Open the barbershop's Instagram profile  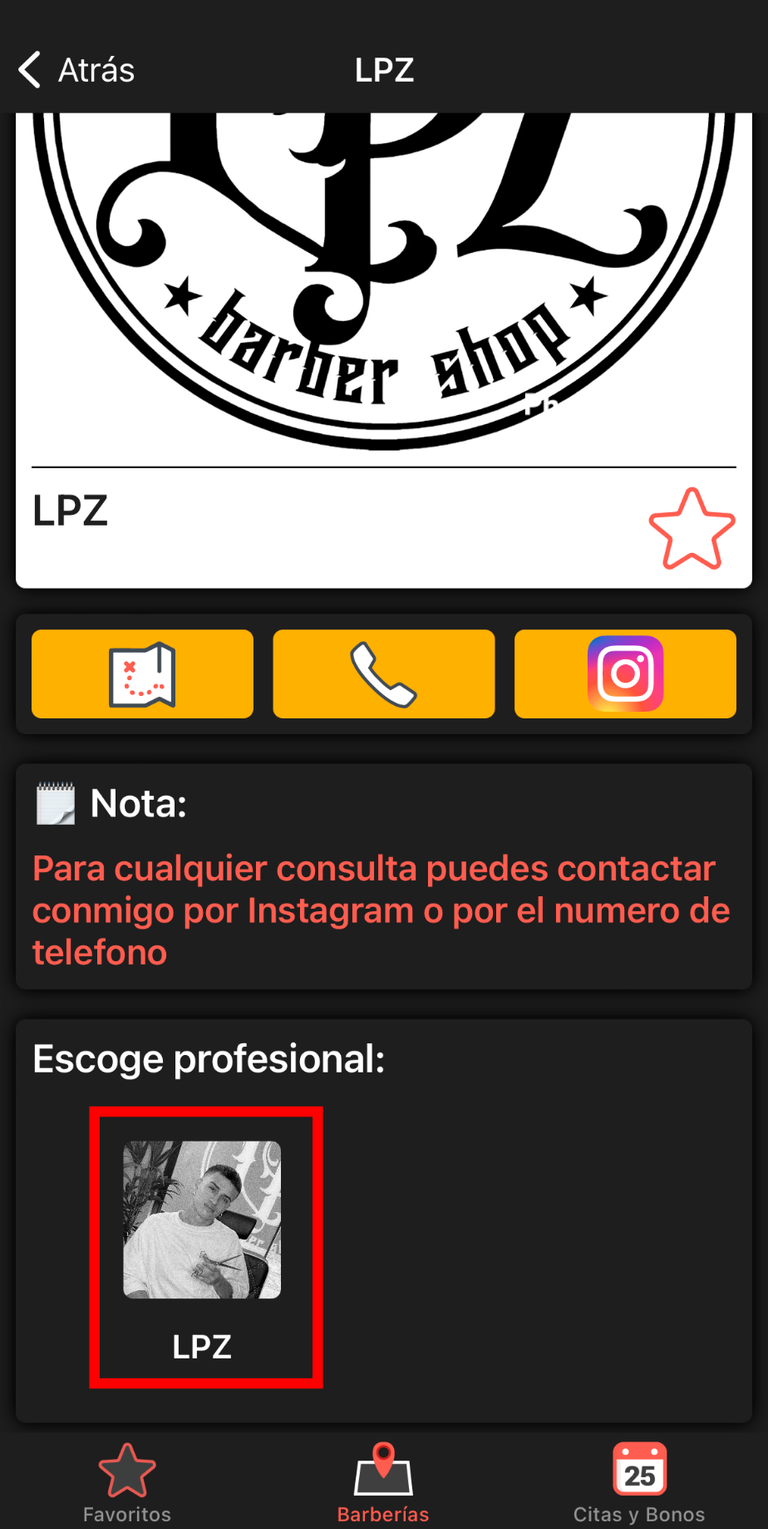click(x=625, y=674)
